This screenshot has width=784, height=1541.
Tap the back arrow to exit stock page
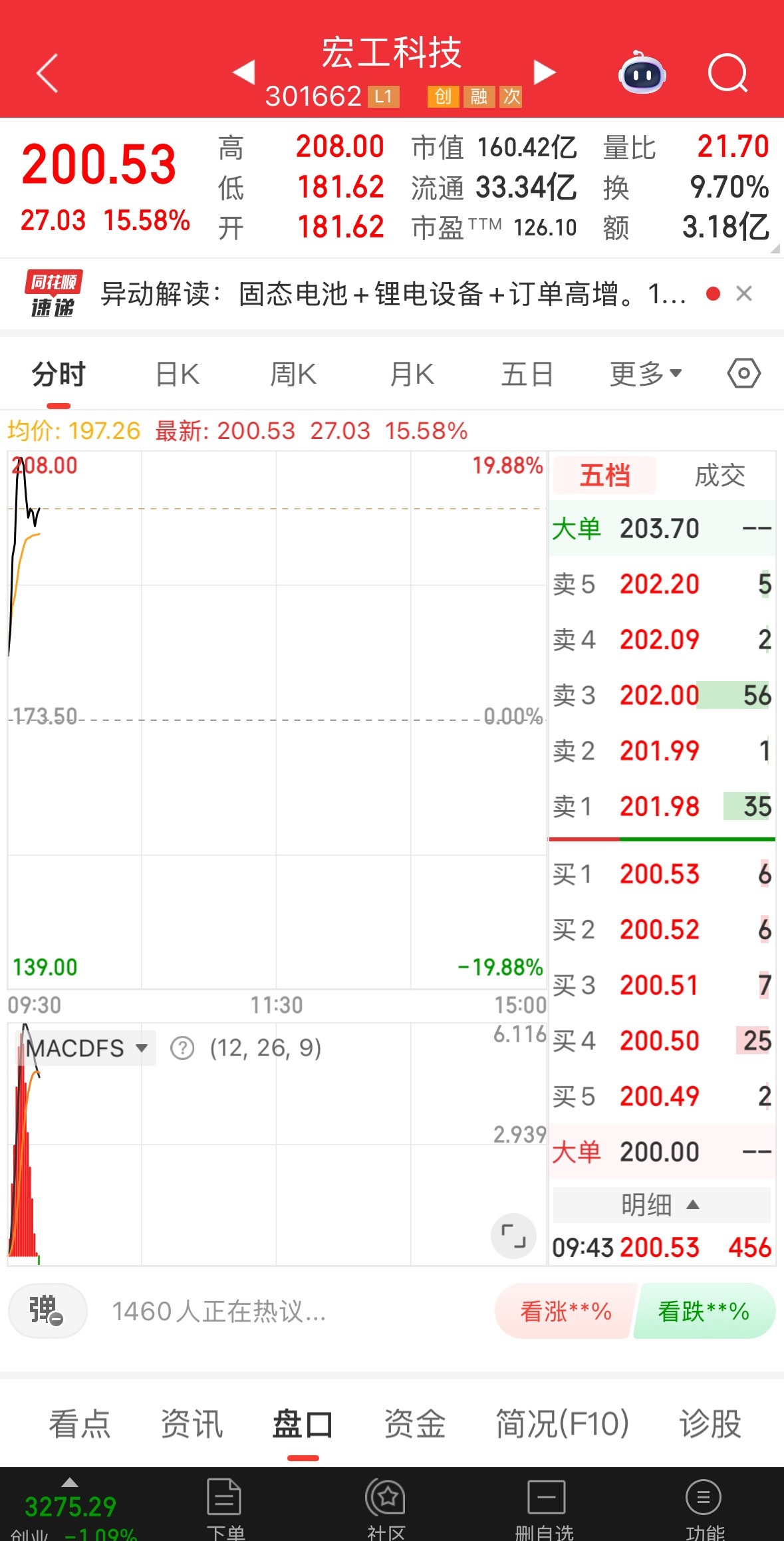tap(47, 73)
